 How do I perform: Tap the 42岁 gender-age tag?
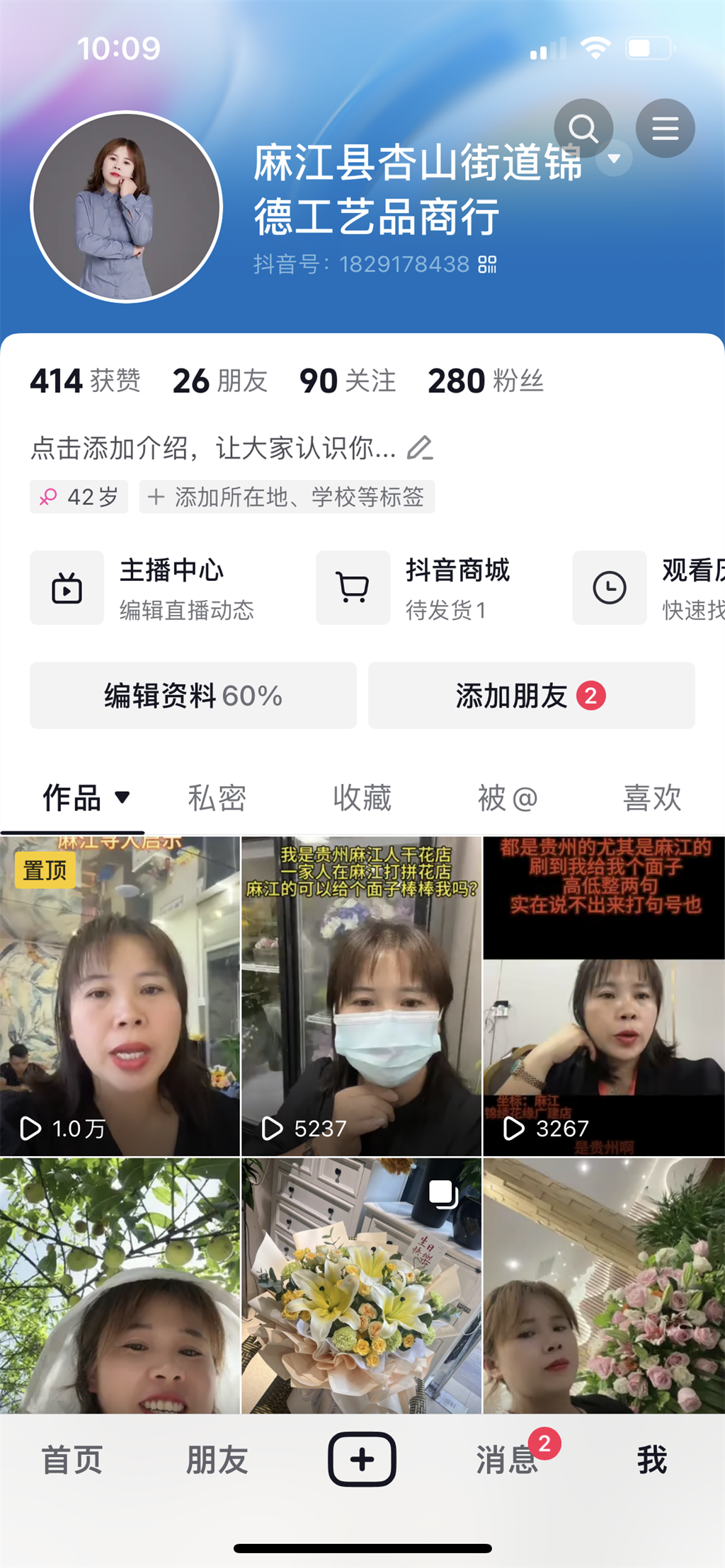[x=78, y=497]
